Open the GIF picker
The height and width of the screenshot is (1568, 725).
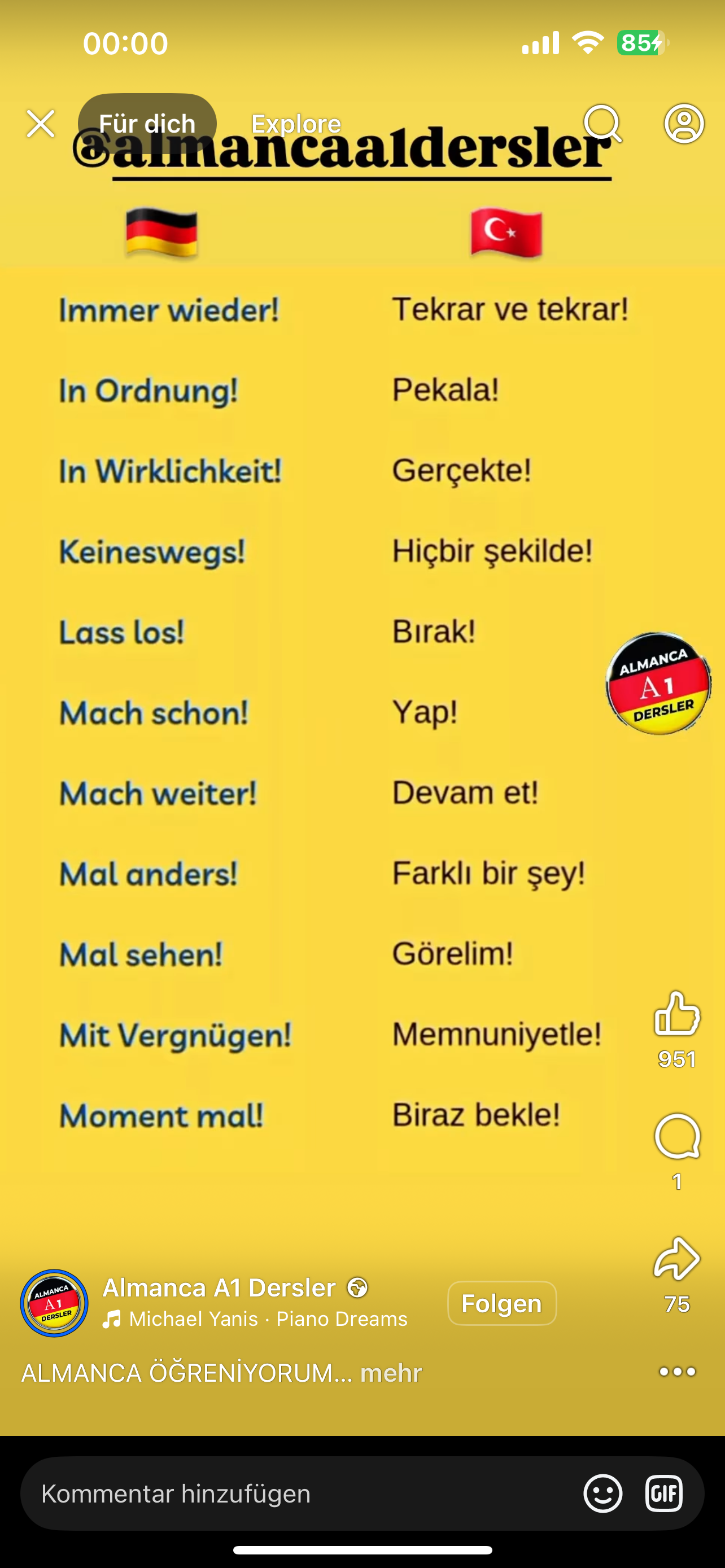click(663, 1493)
